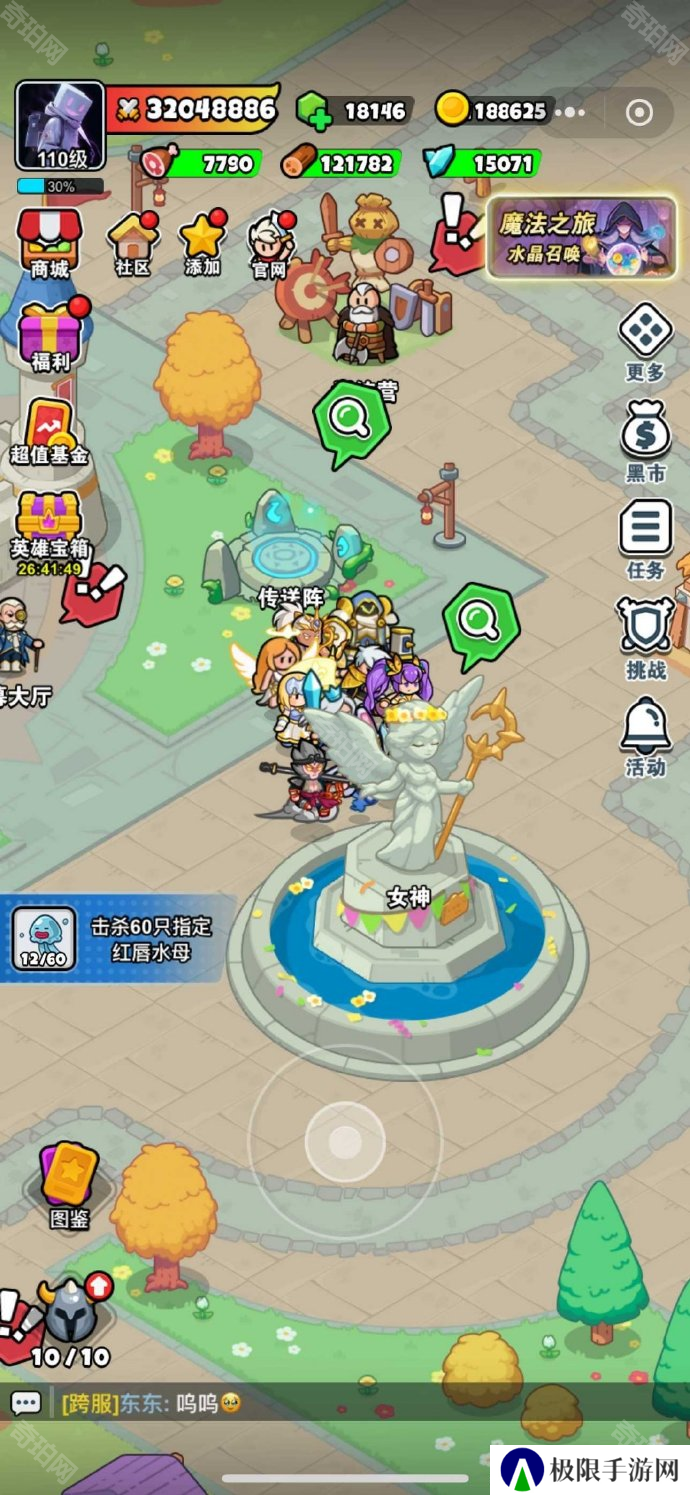Open the 商城 shop

click(x=49, y=241)
